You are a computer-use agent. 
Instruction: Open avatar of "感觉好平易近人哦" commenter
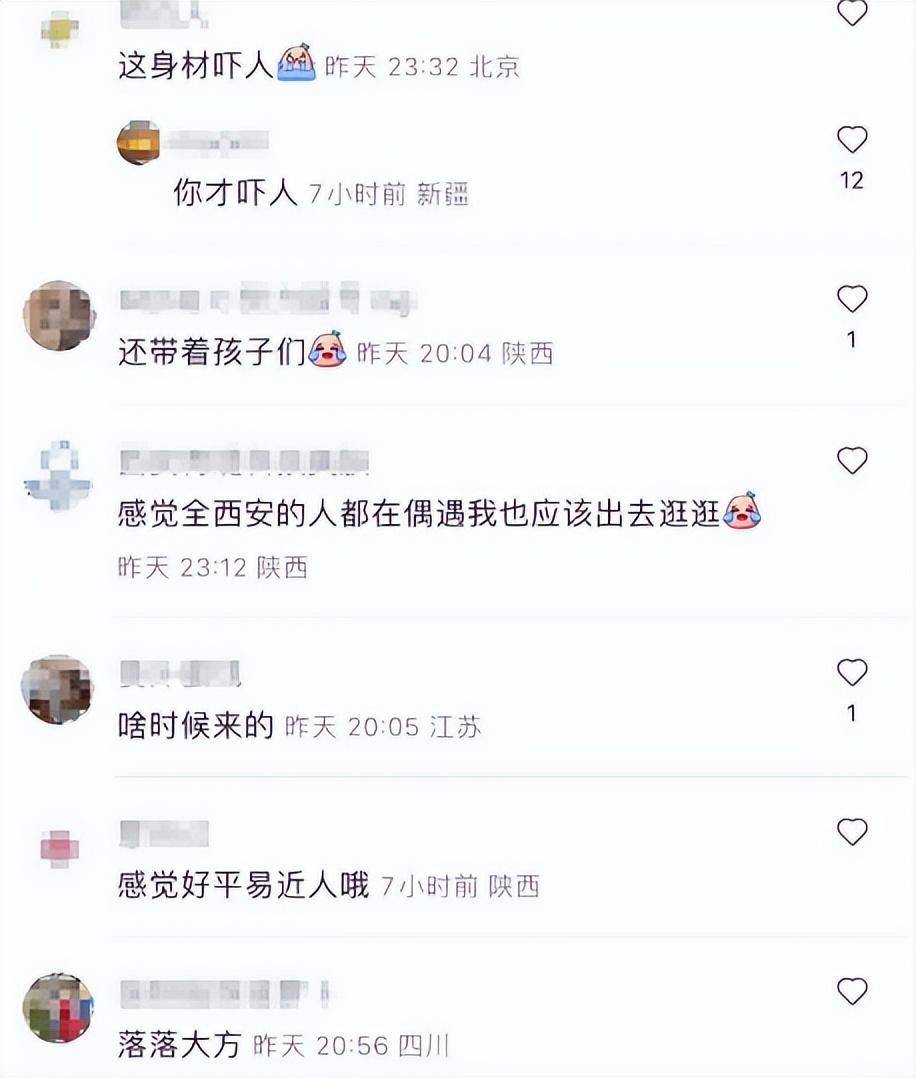pyautogui.click(x=58, y=849)
